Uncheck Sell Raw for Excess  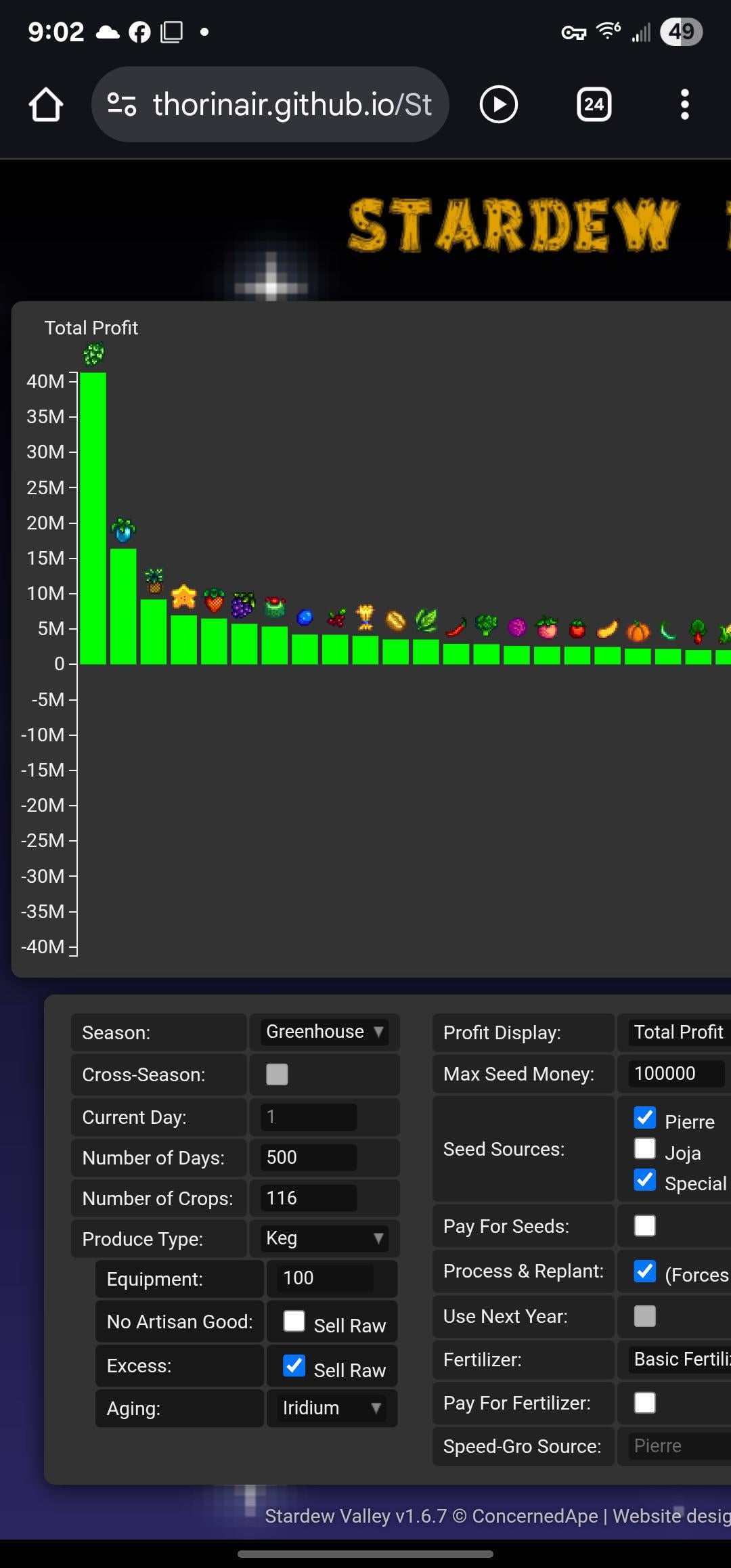294,1366
